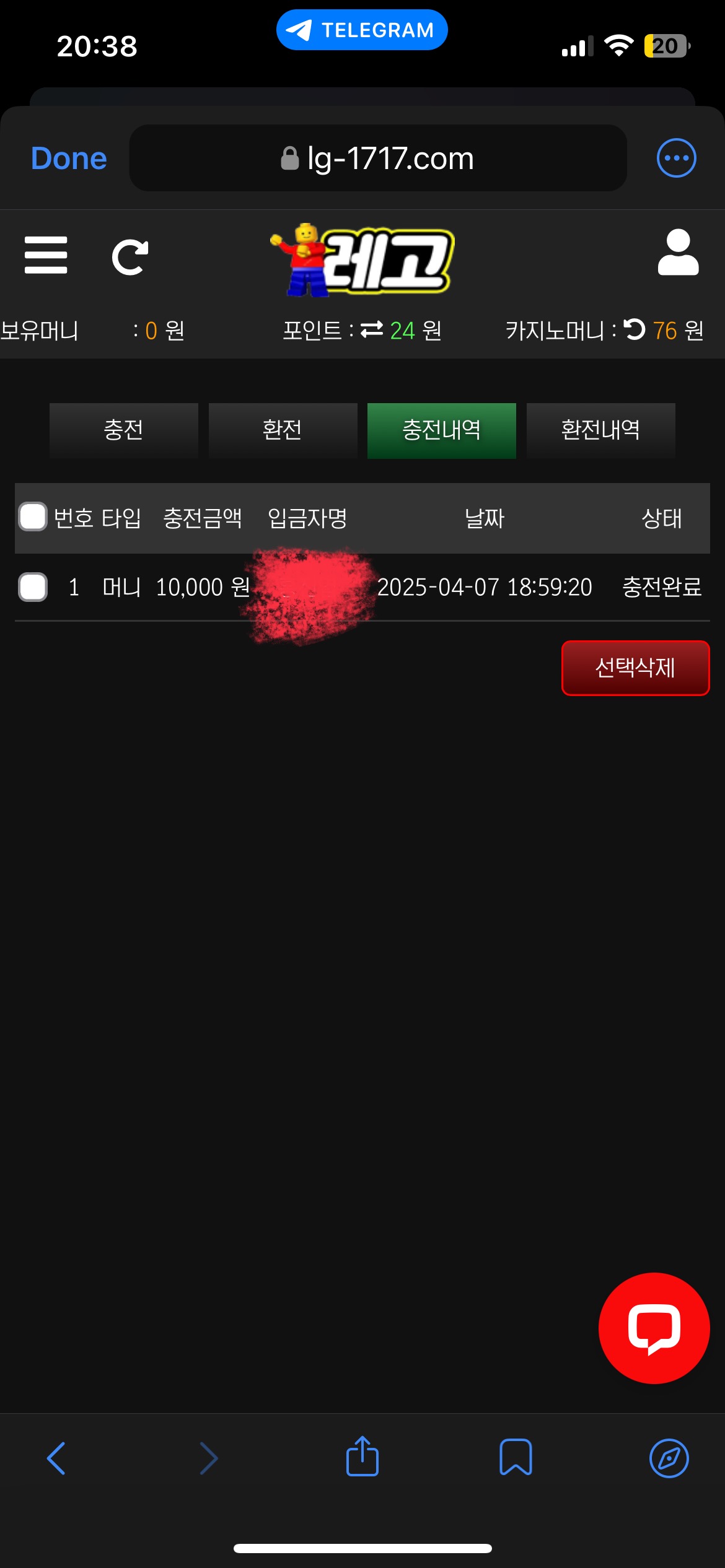Go back using the browser back arrow
This screenshot has width=725, height=1568.
[56, 1458]
